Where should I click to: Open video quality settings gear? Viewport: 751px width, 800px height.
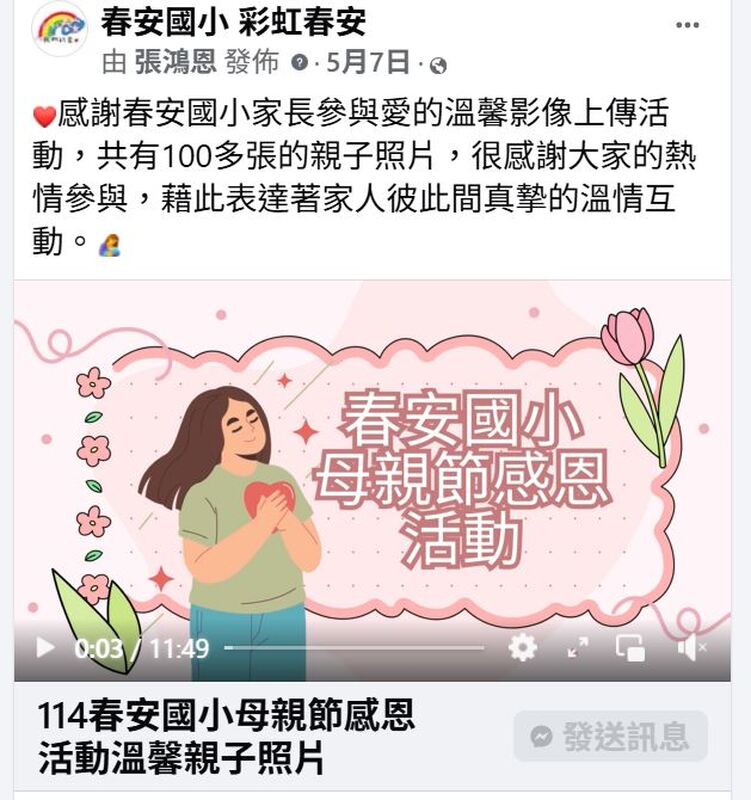(x=522, y=648)
